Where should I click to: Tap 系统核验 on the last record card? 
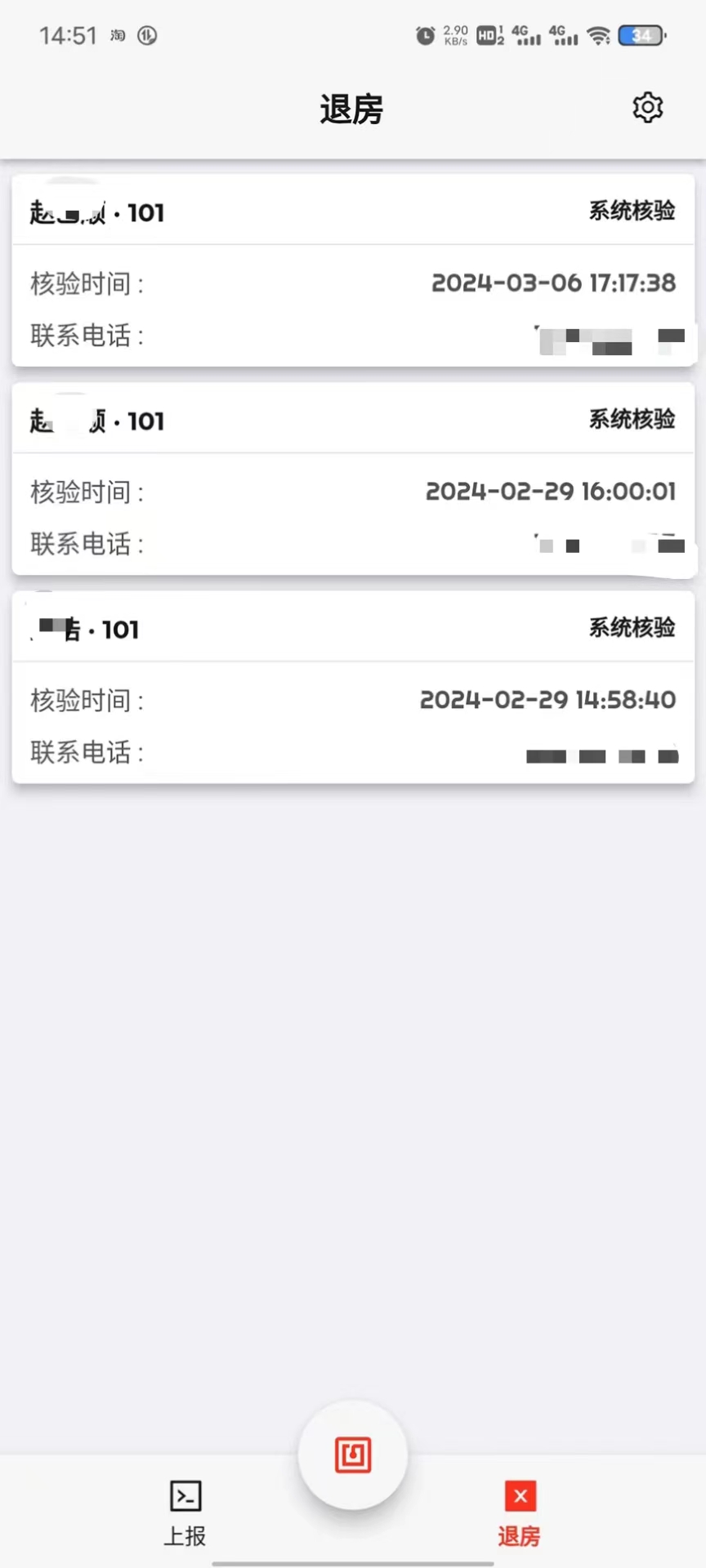632,627
